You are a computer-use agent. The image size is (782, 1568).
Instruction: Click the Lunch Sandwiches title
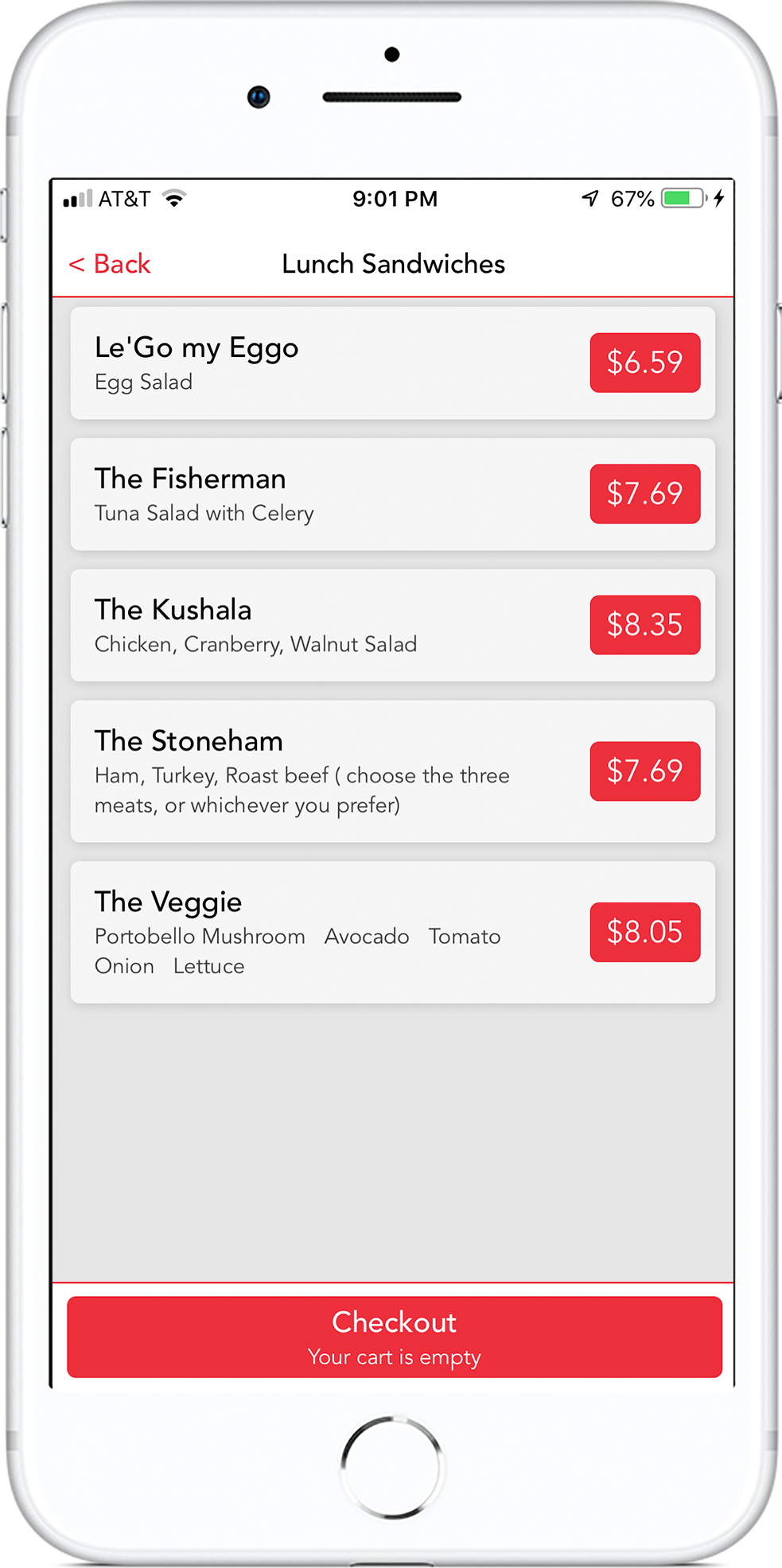(x=393, y=263)
